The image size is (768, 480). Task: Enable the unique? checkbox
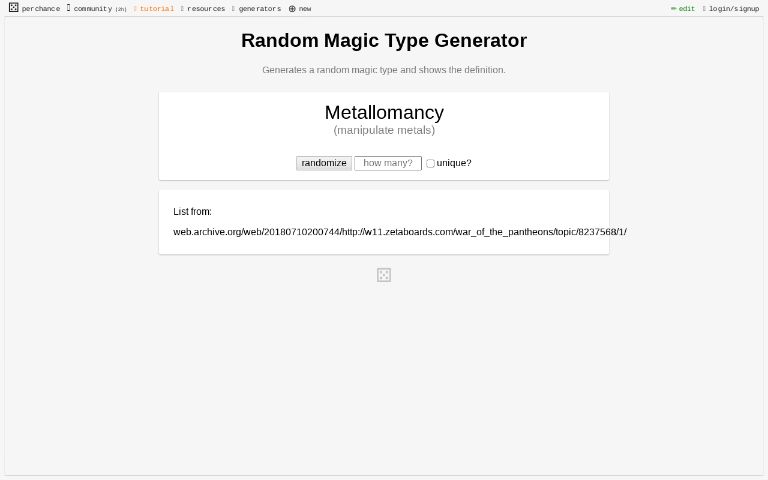pyautogui.click(x=430, y=163)
